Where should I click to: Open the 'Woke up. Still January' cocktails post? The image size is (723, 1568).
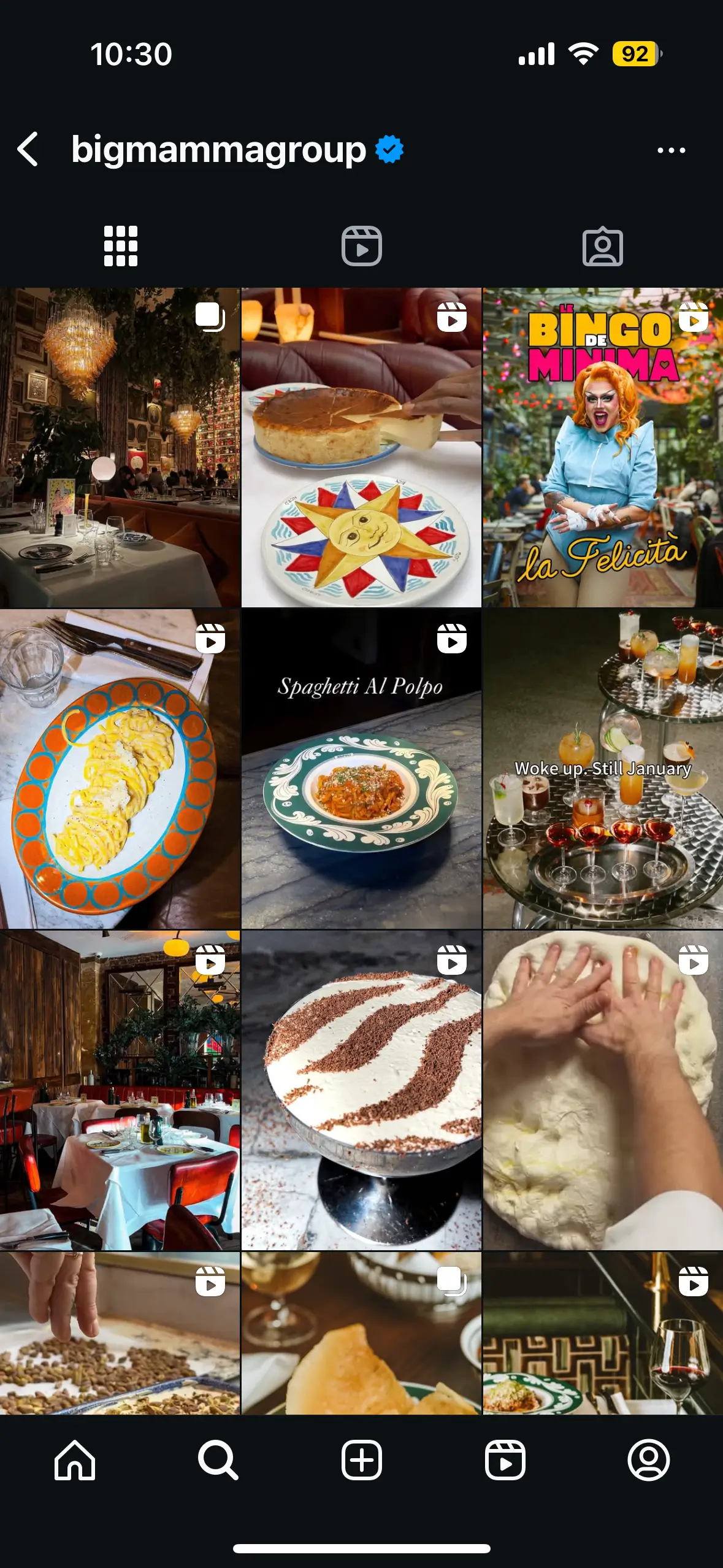[603, 769]
